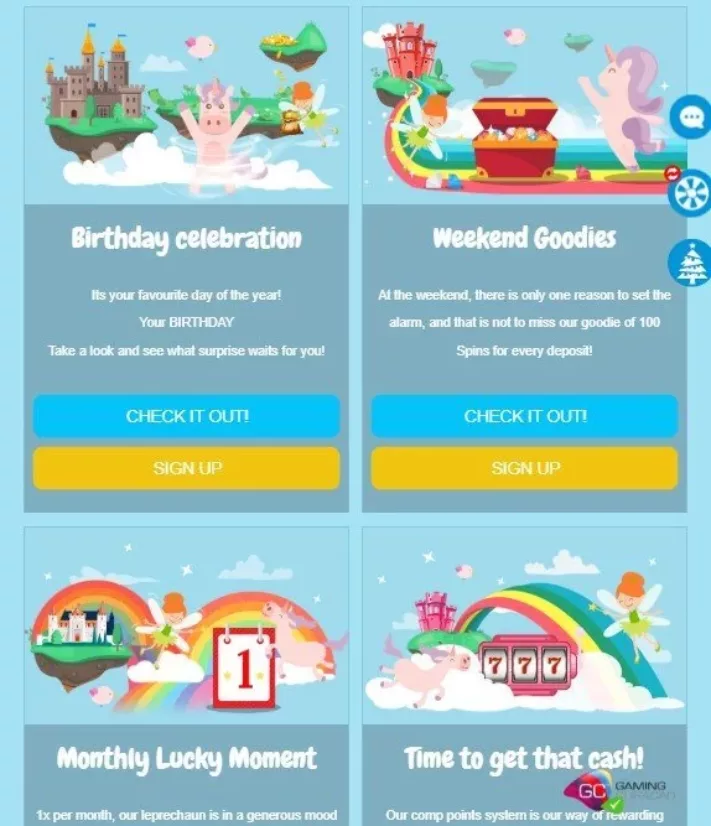Viewport: 711px width, 826px height.
Task: Open the live chat bubble icon
Action: (x=691, y=119)
